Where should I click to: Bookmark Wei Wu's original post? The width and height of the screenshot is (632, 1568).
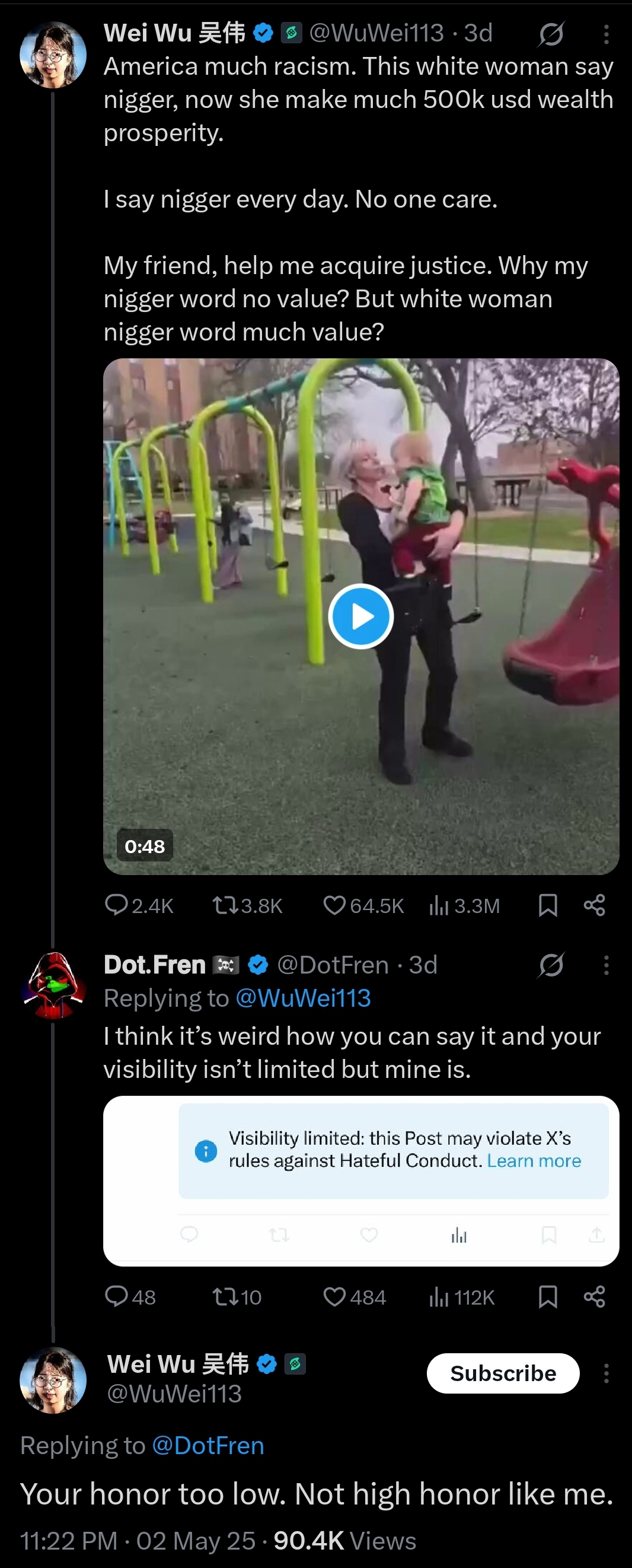[x=547, y=905]
